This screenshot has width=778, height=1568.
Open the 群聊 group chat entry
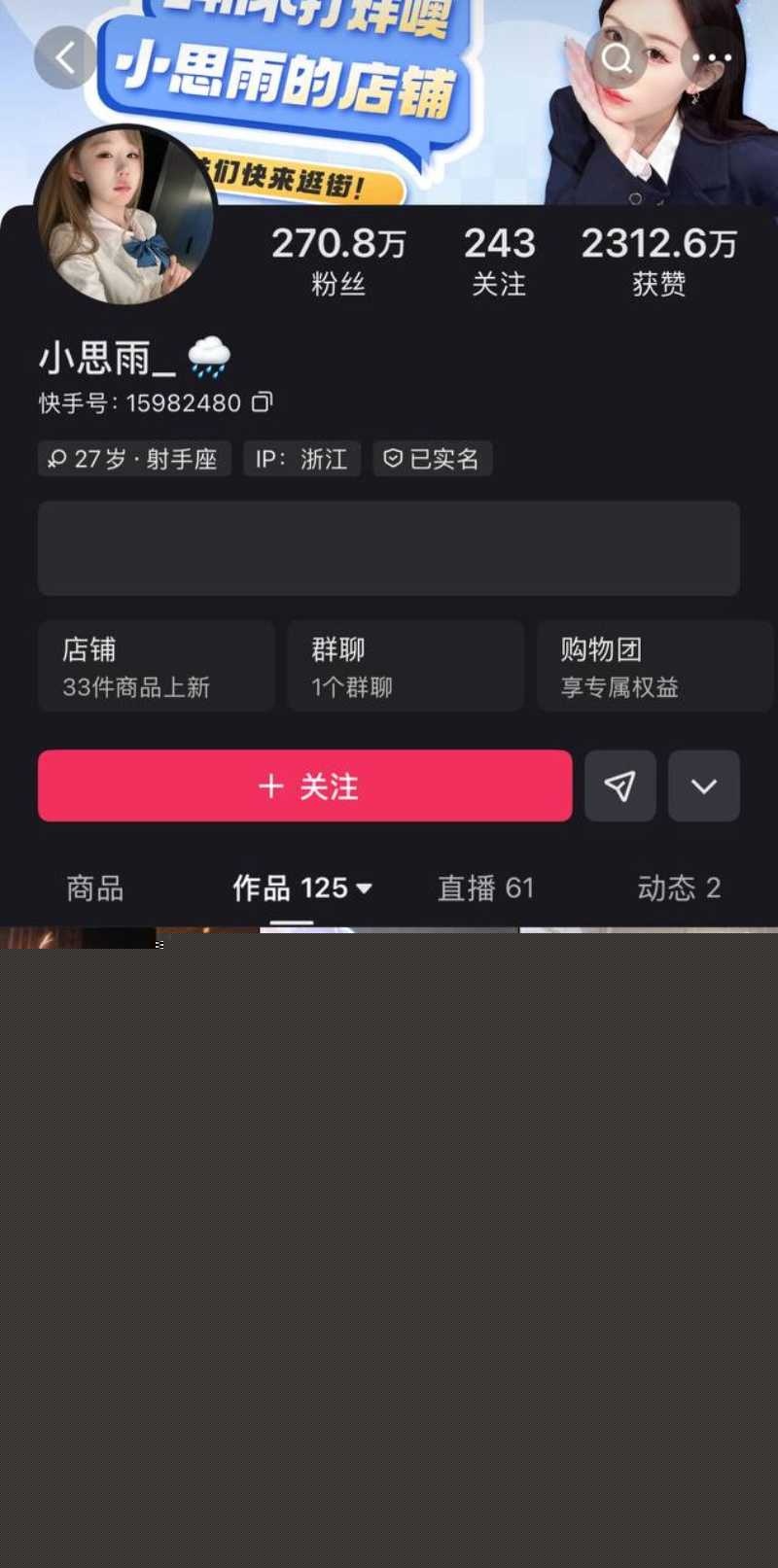coord(405,666)
